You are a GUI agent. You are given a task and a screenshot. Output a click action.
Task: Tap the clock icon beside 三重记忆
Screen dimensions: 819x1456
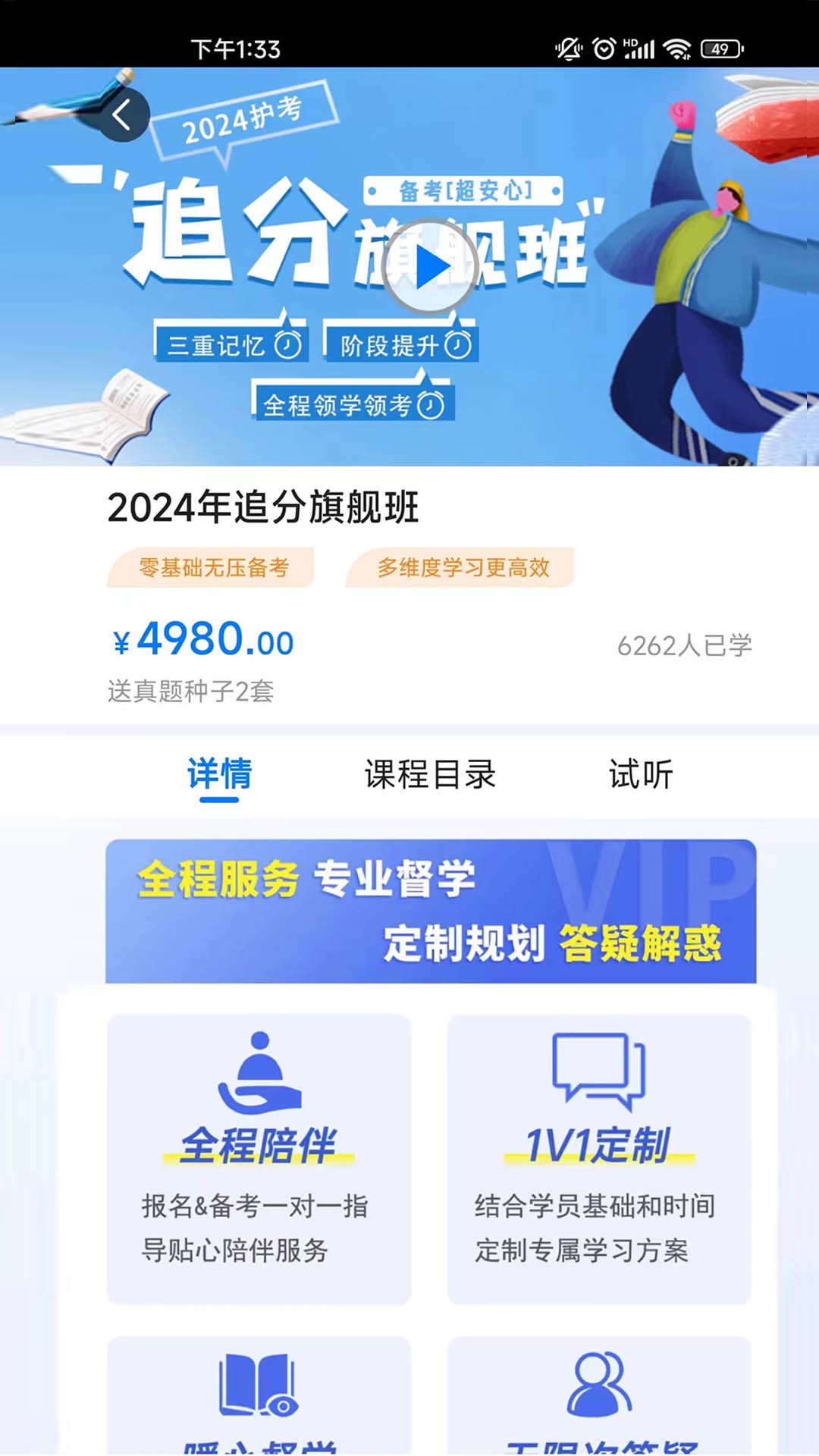pyautogui.click(x=288, y=345)
